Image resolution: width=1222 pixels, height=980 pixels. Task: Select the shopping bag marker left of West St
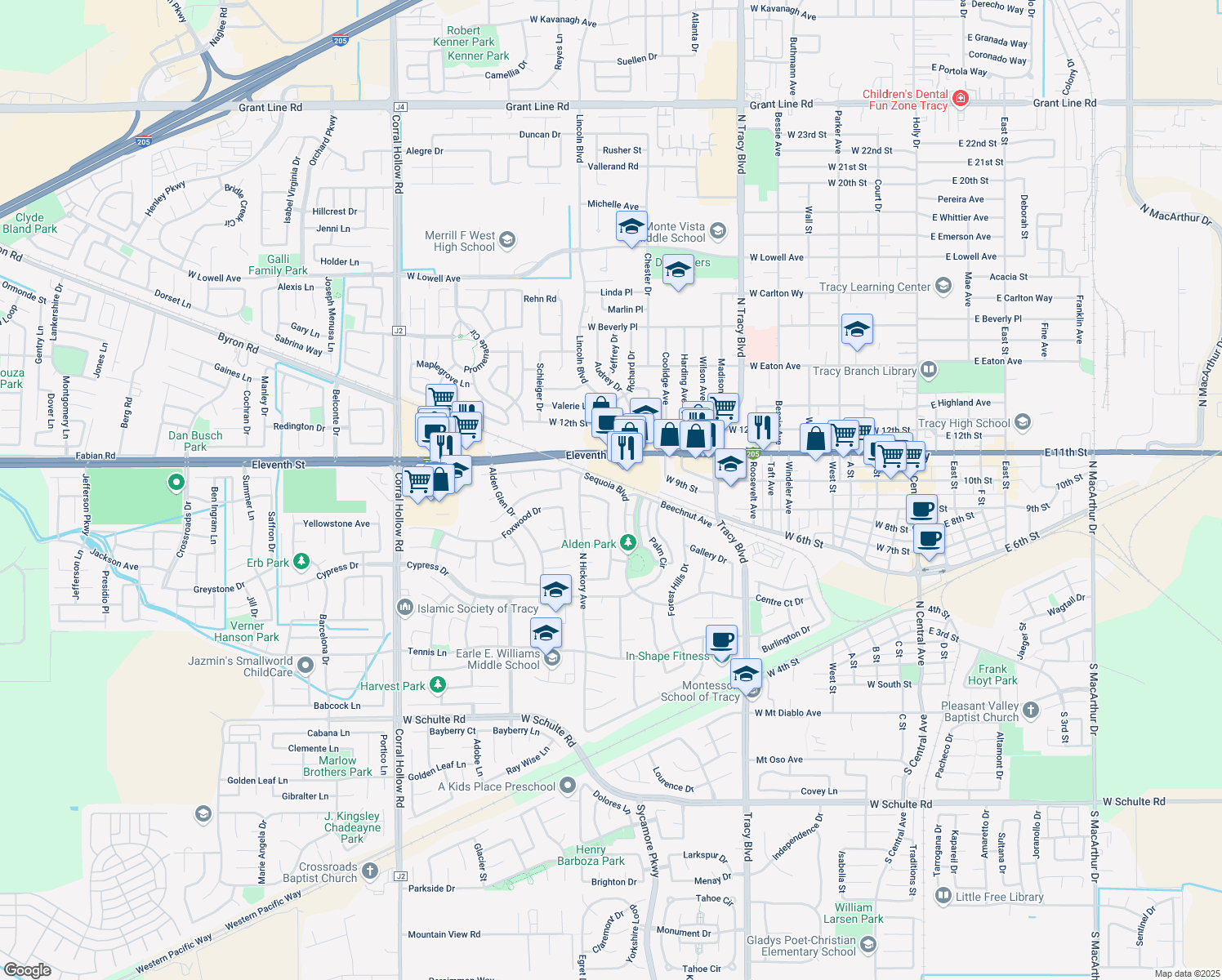(x=815, y=439)
